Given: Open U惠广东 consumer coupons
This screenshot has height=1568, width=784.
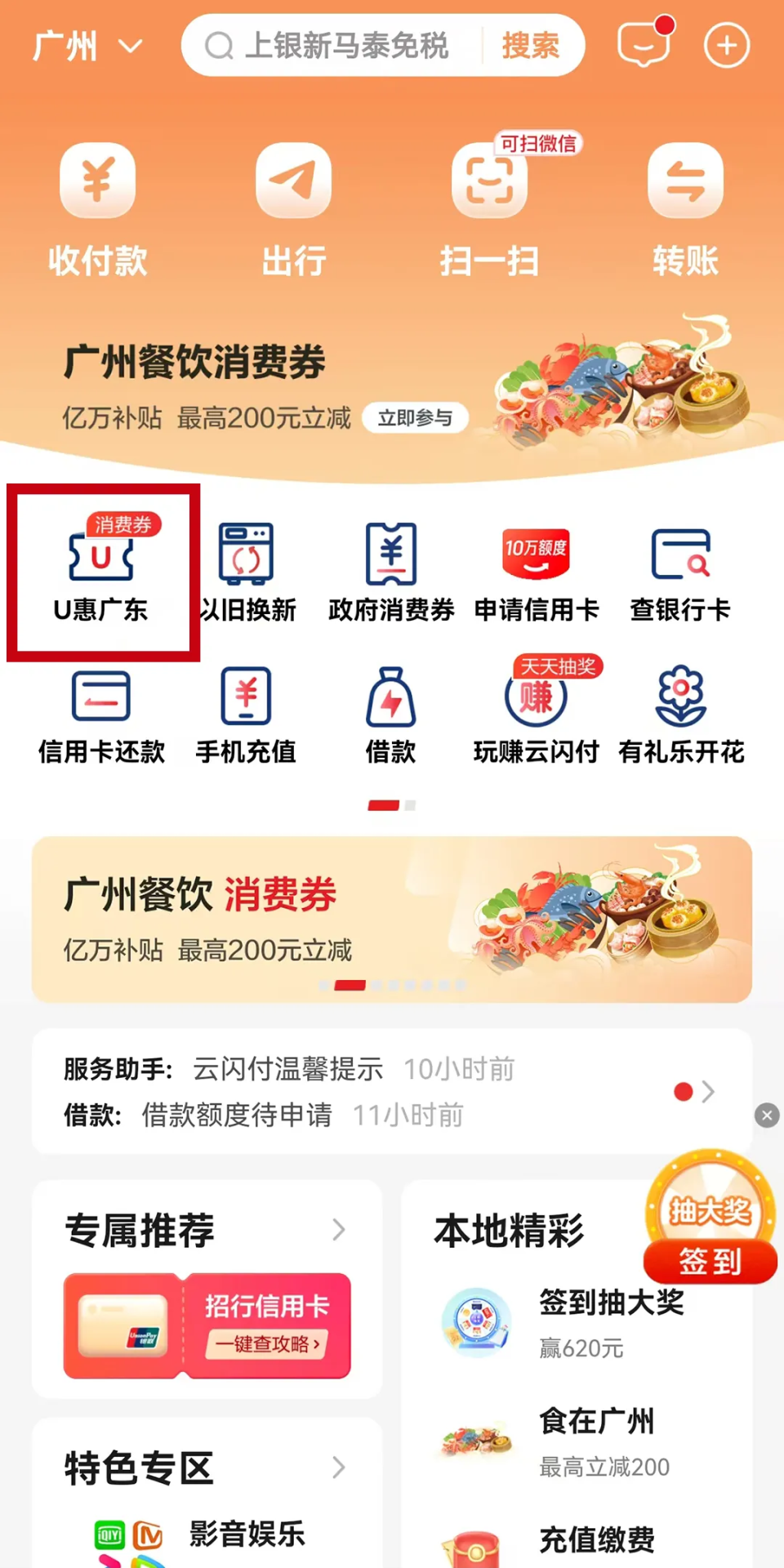Looking at the screenshot, I should pyautogui.click(x=102, y=572).
